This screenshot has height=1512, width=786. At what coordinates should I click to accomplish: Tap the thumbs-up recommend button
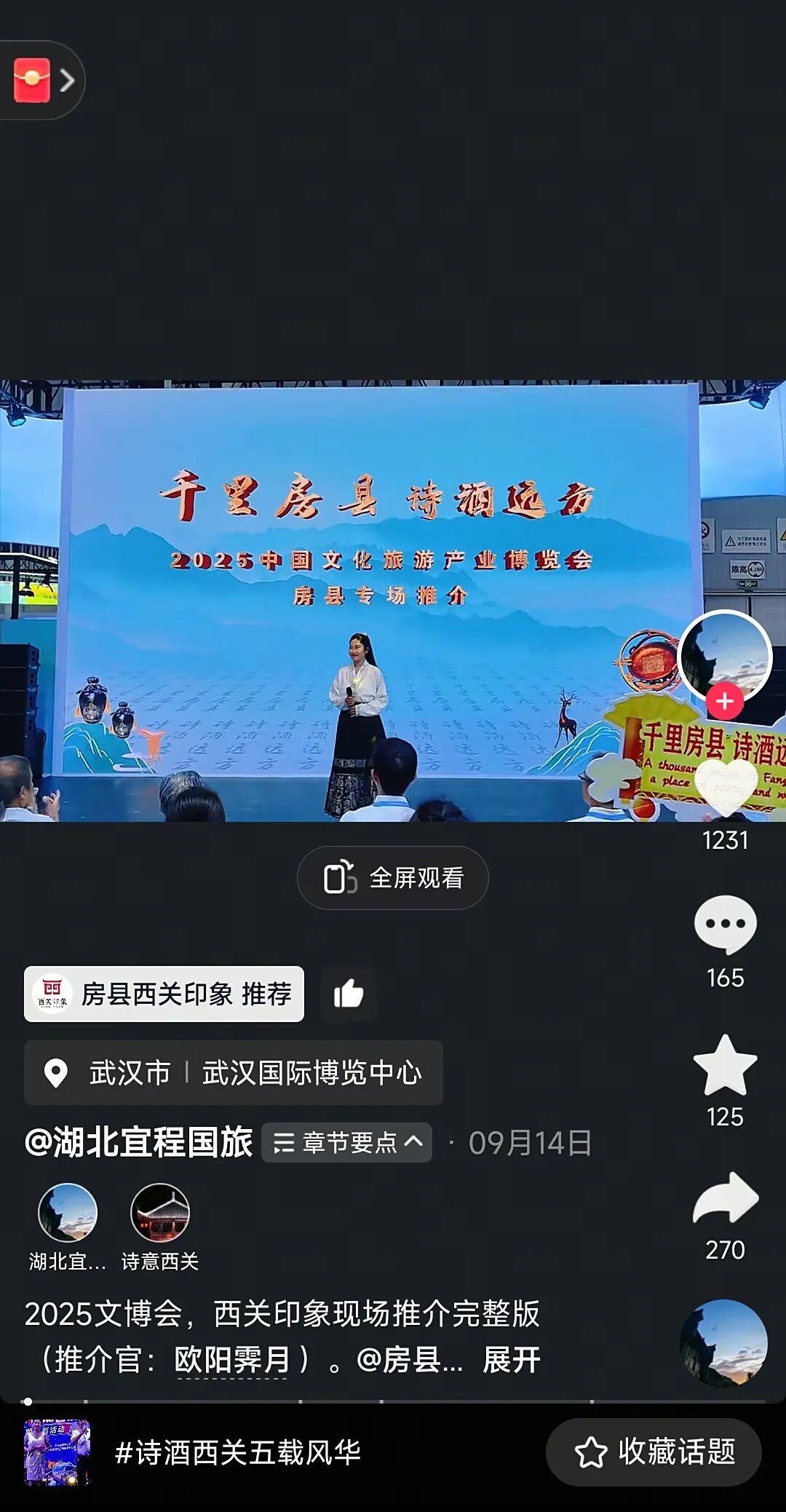349,994
